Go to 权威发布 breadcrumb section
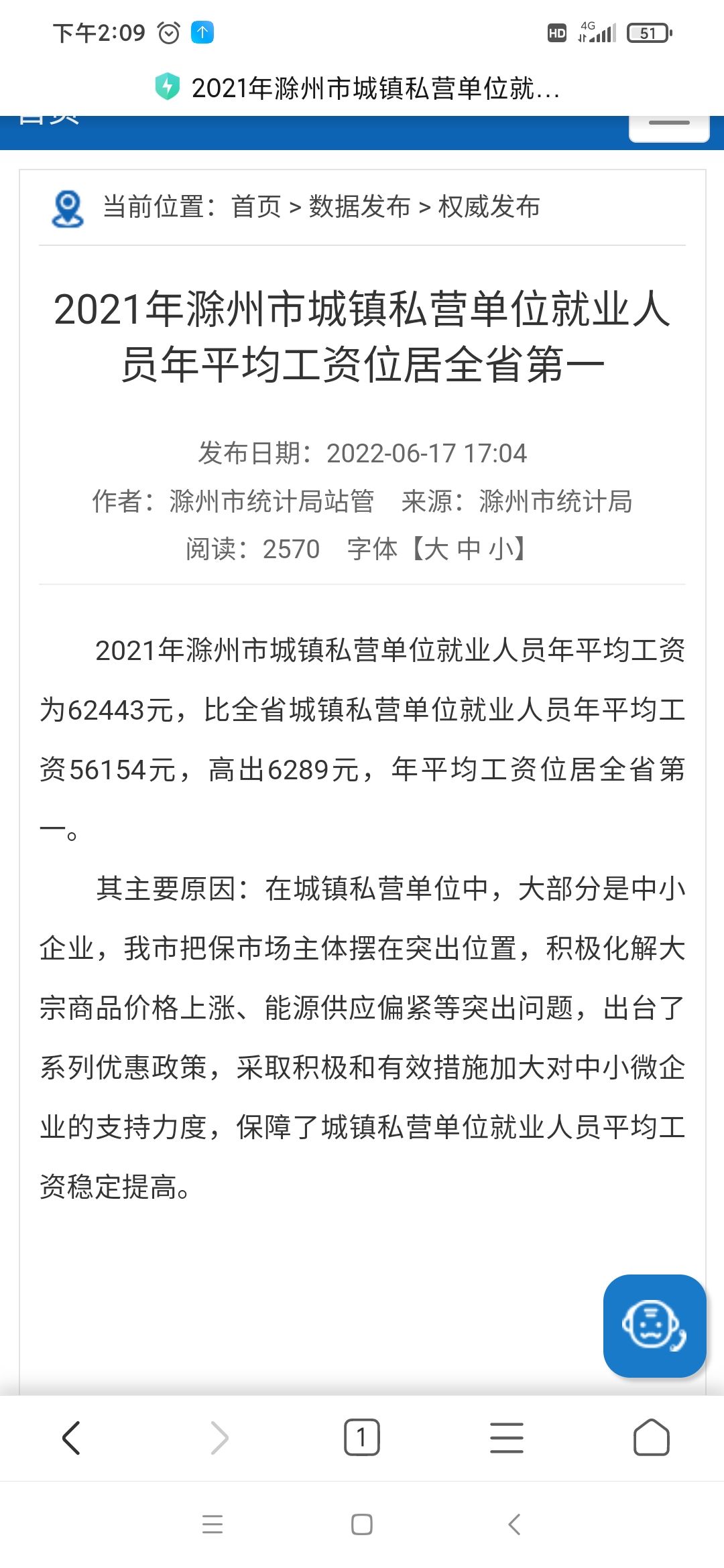This screenshot has height=1568, width=724. 489,206
